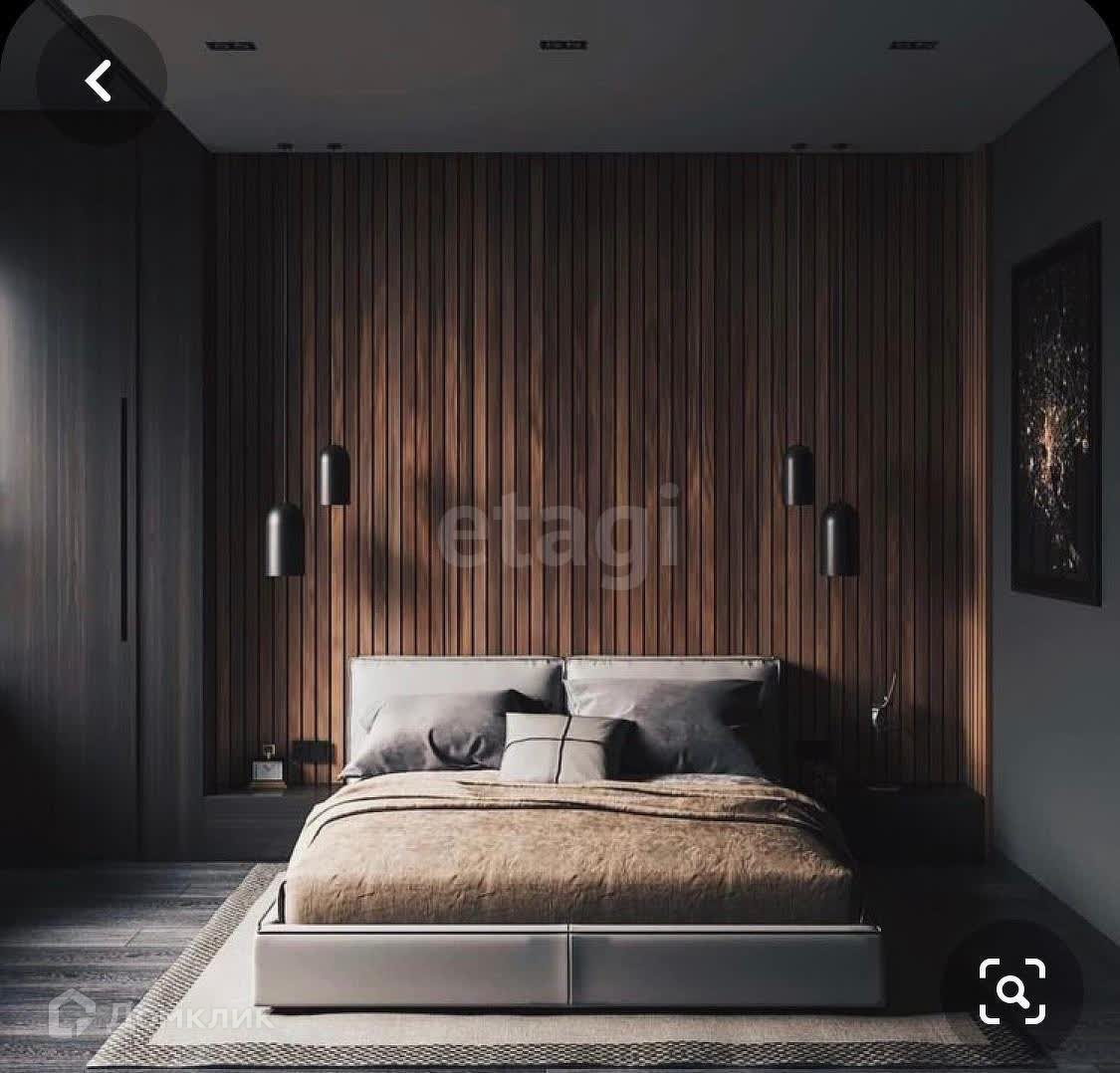Open visual search lens icon
The image size is (1120, 1073).
point(1011,989)
